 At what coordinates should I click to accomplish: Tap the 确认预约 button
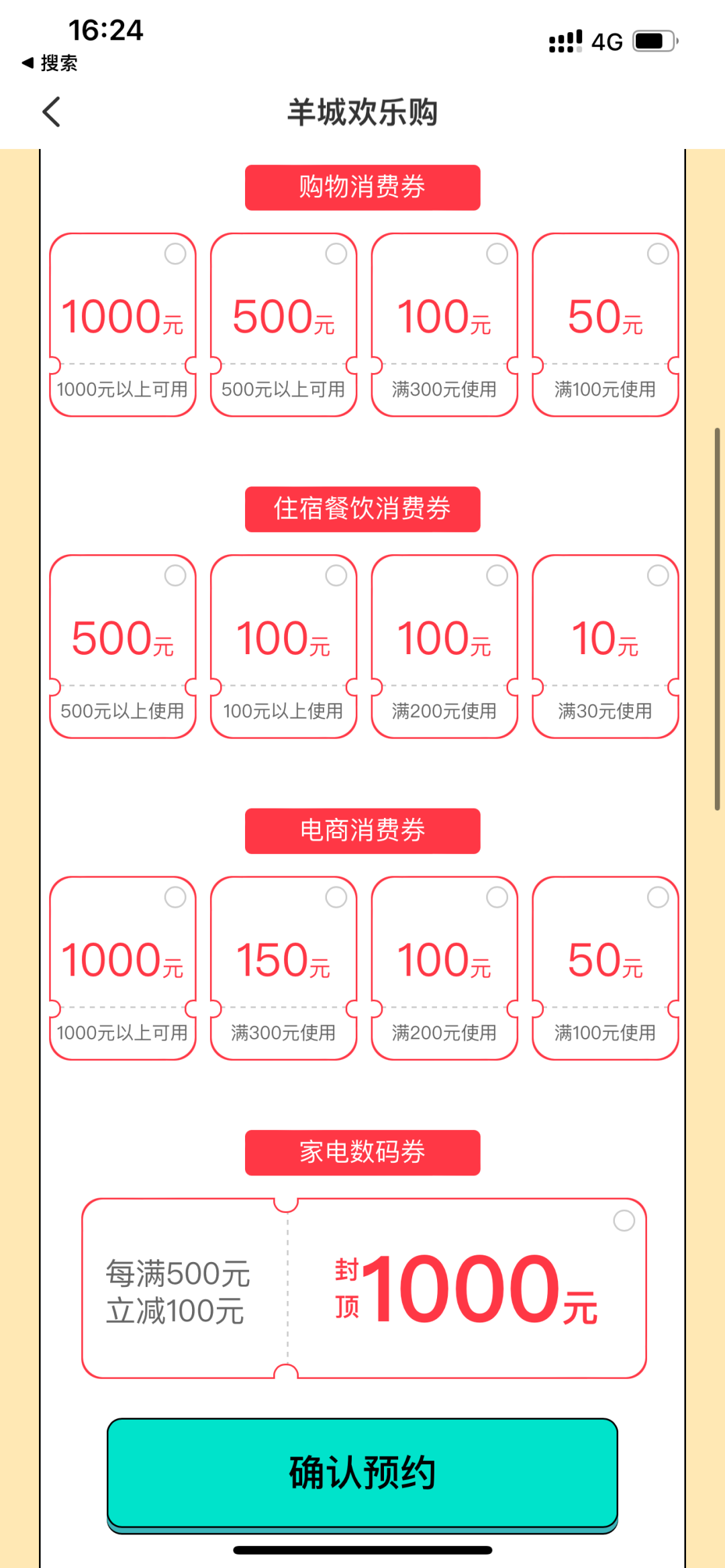click(362, 1473)
